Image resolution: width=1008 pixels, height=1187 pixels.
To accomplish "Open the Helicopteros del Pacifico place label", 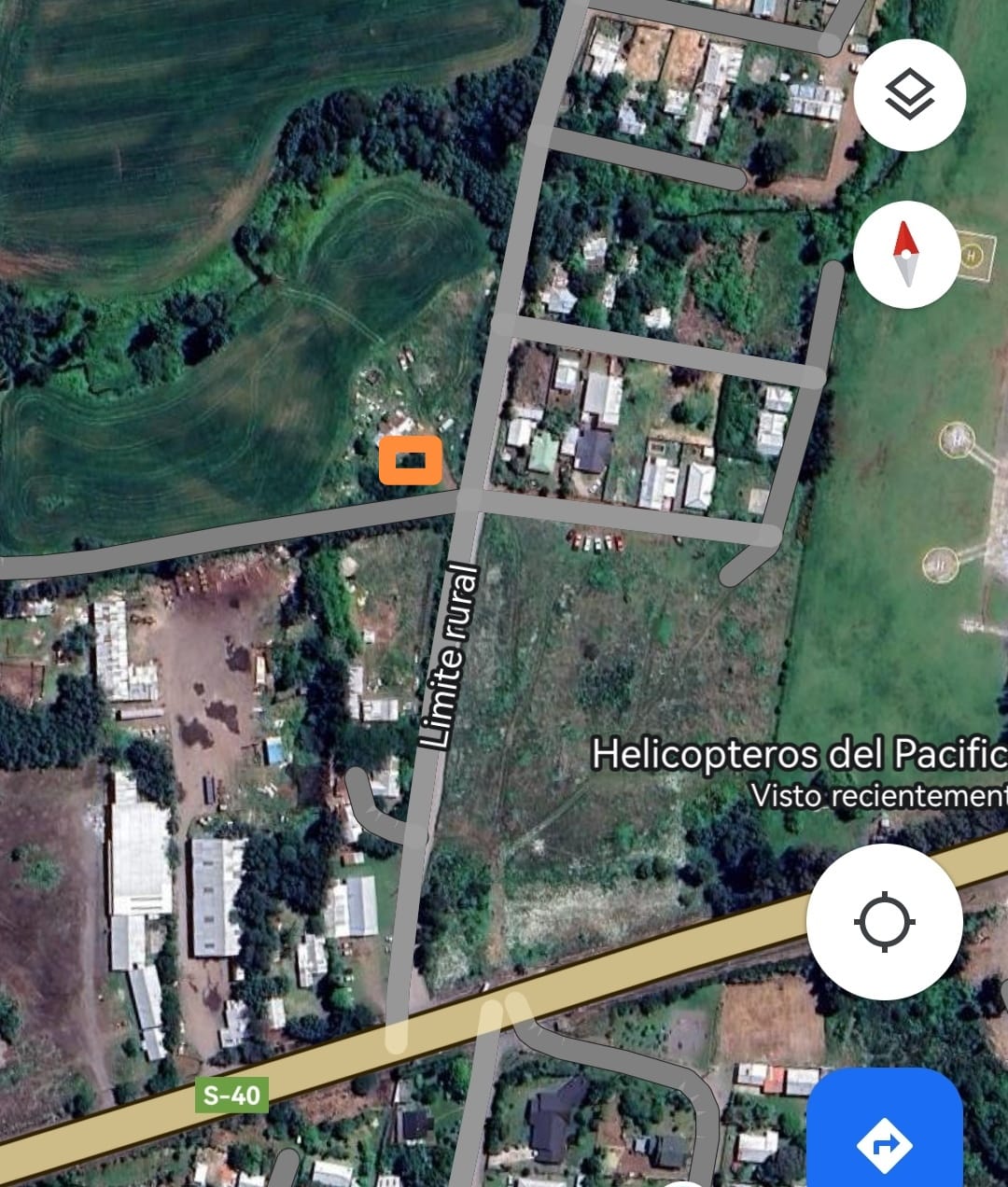I will coord(799,754).
